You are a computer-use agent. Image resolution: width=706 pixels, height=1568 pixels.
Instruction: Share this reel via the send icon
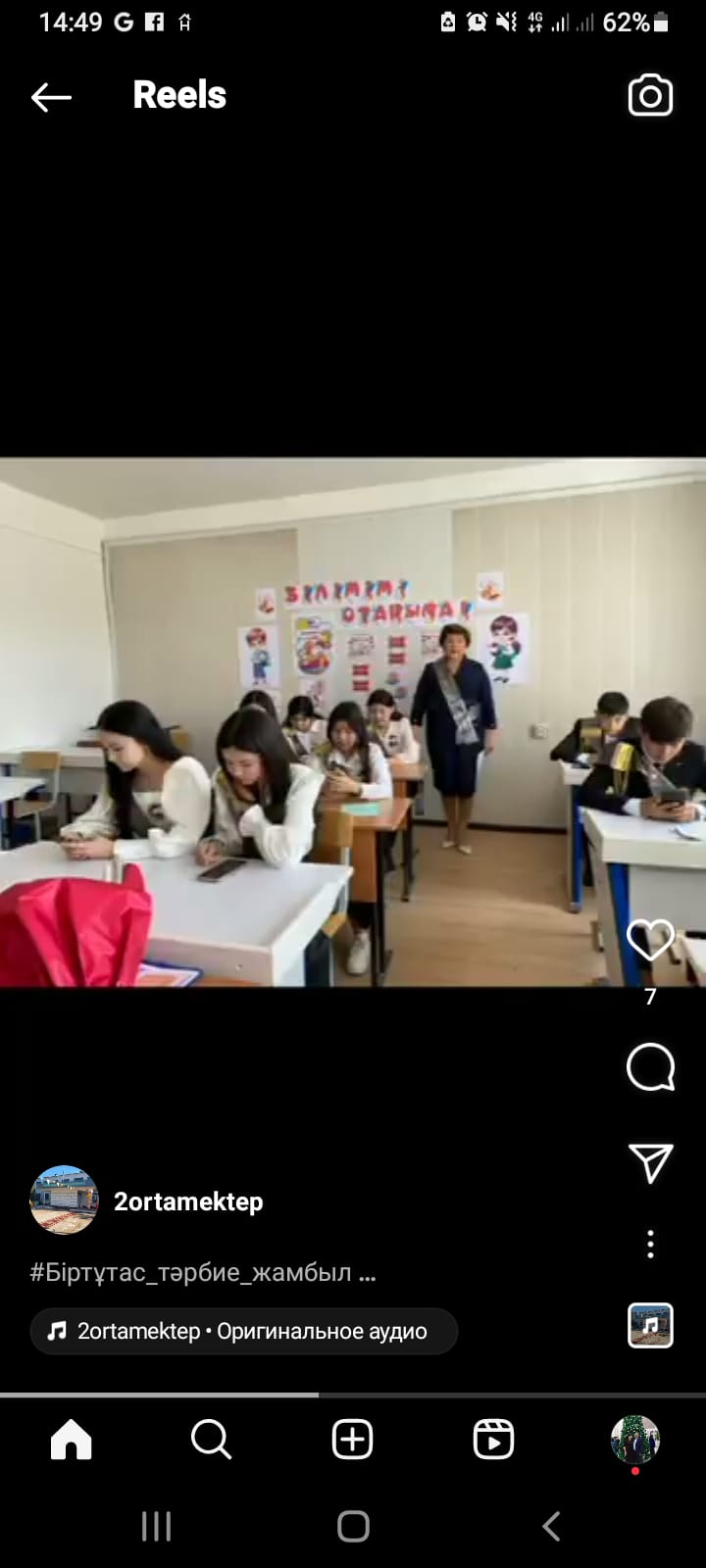(650, 1163)
